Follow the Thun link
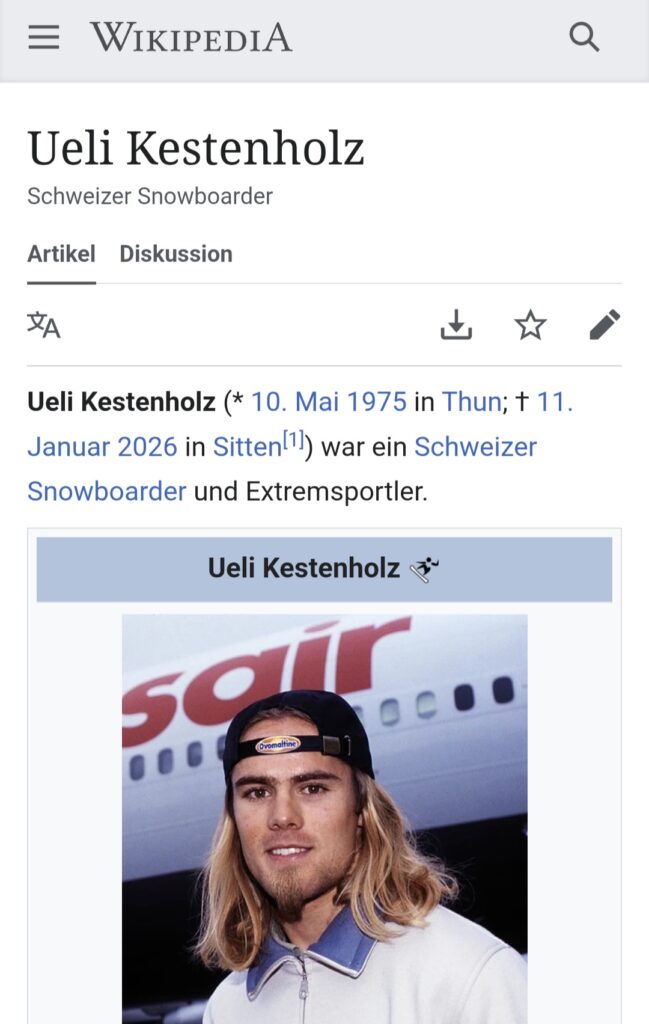The image size is (649, 1024). coord(471,402)
